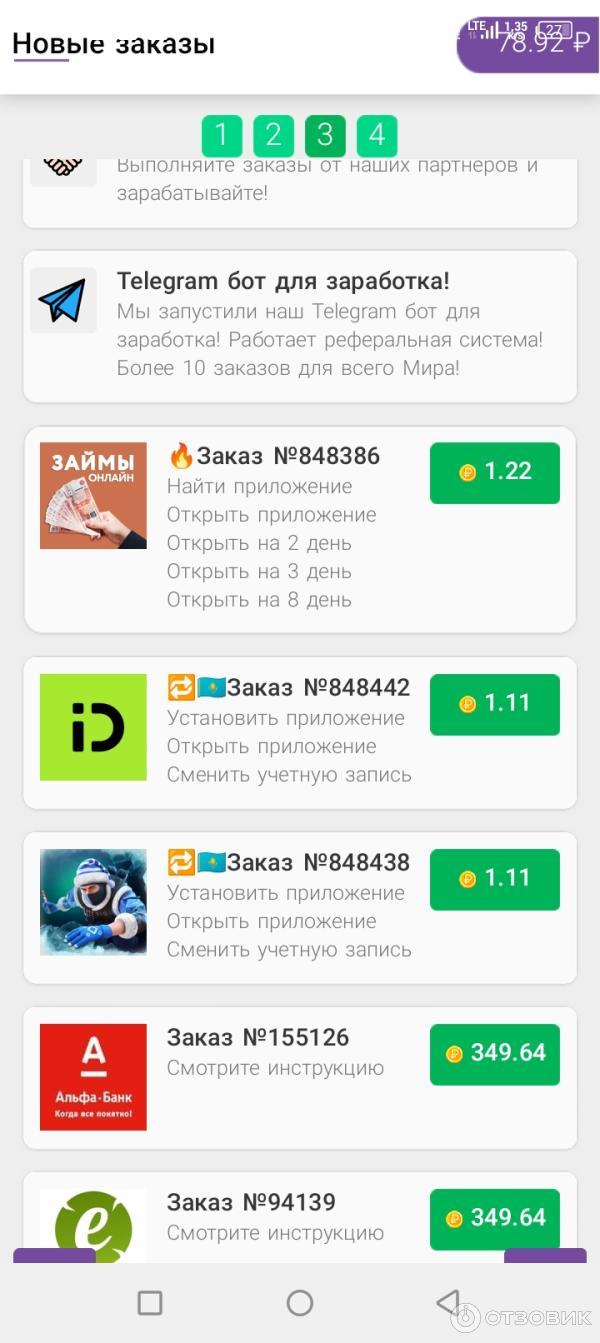Go to page 4 of orders
This screenshot has width=600, height=1343.
click(x=377, y=136)
